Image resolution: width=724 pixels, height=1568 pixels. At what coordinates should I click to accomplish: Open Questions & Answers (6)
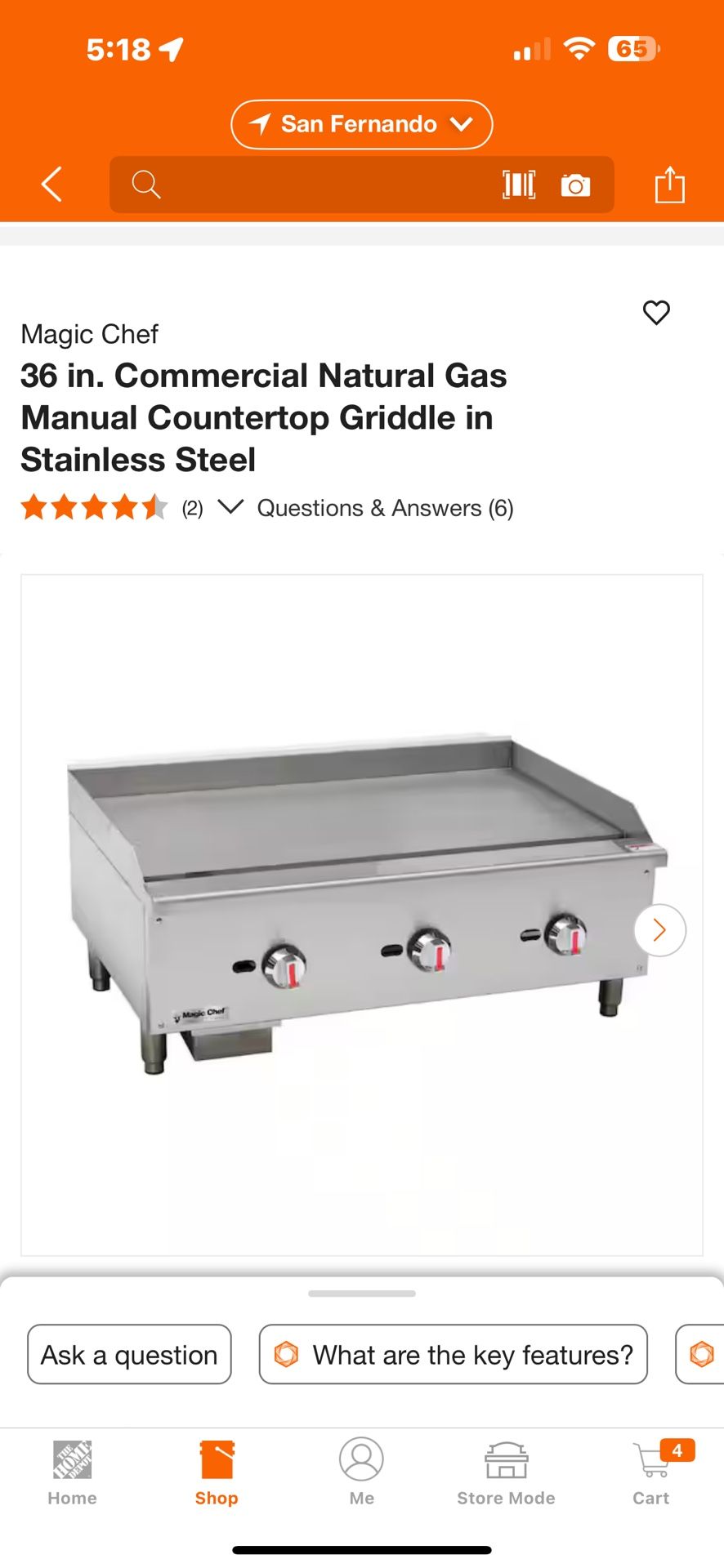pyautogui.click(x=385, y=508)
